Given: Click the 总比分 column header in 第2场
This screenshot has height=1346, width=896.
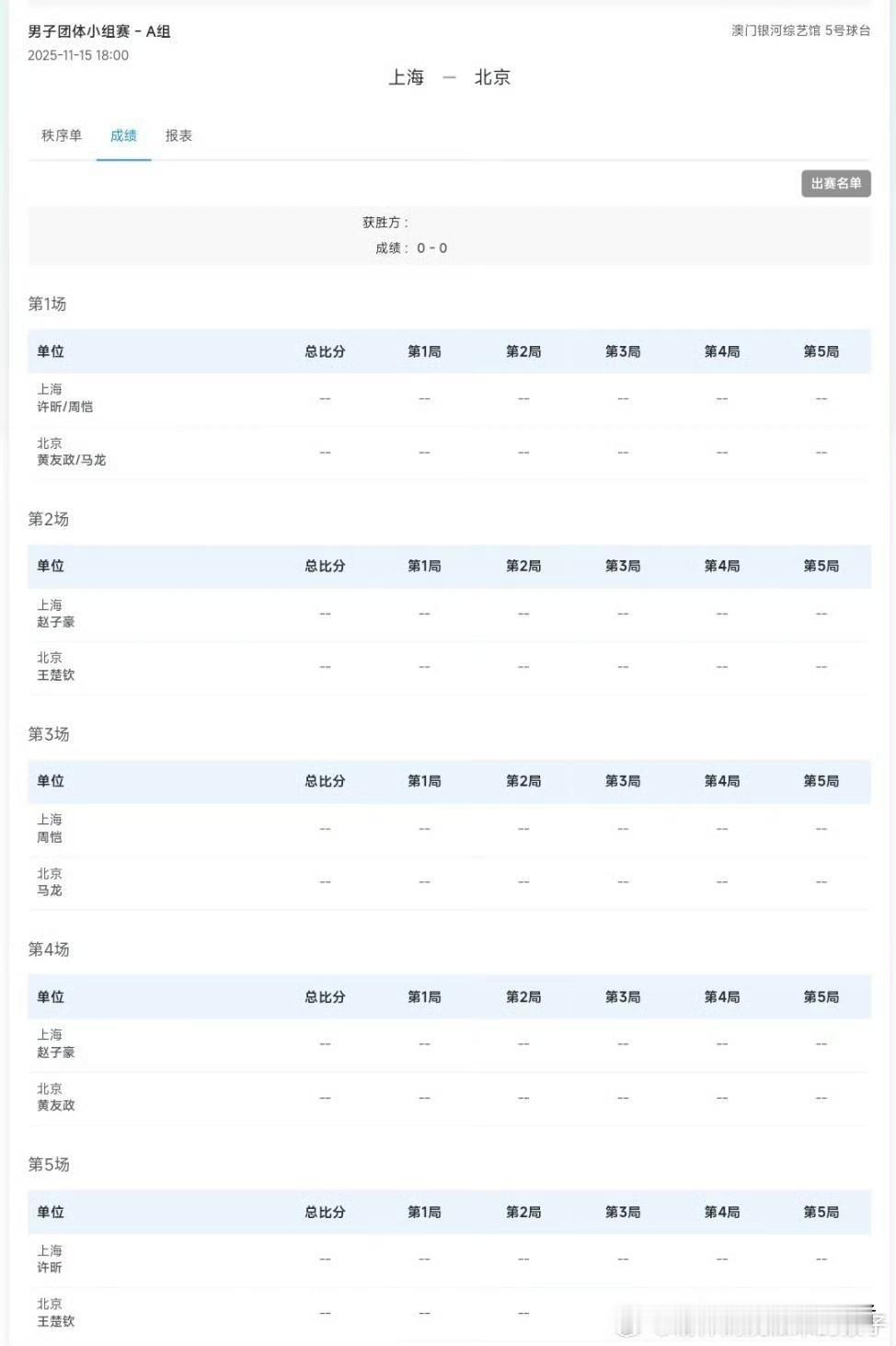Looking at the screenshot, I should point(325,566).
